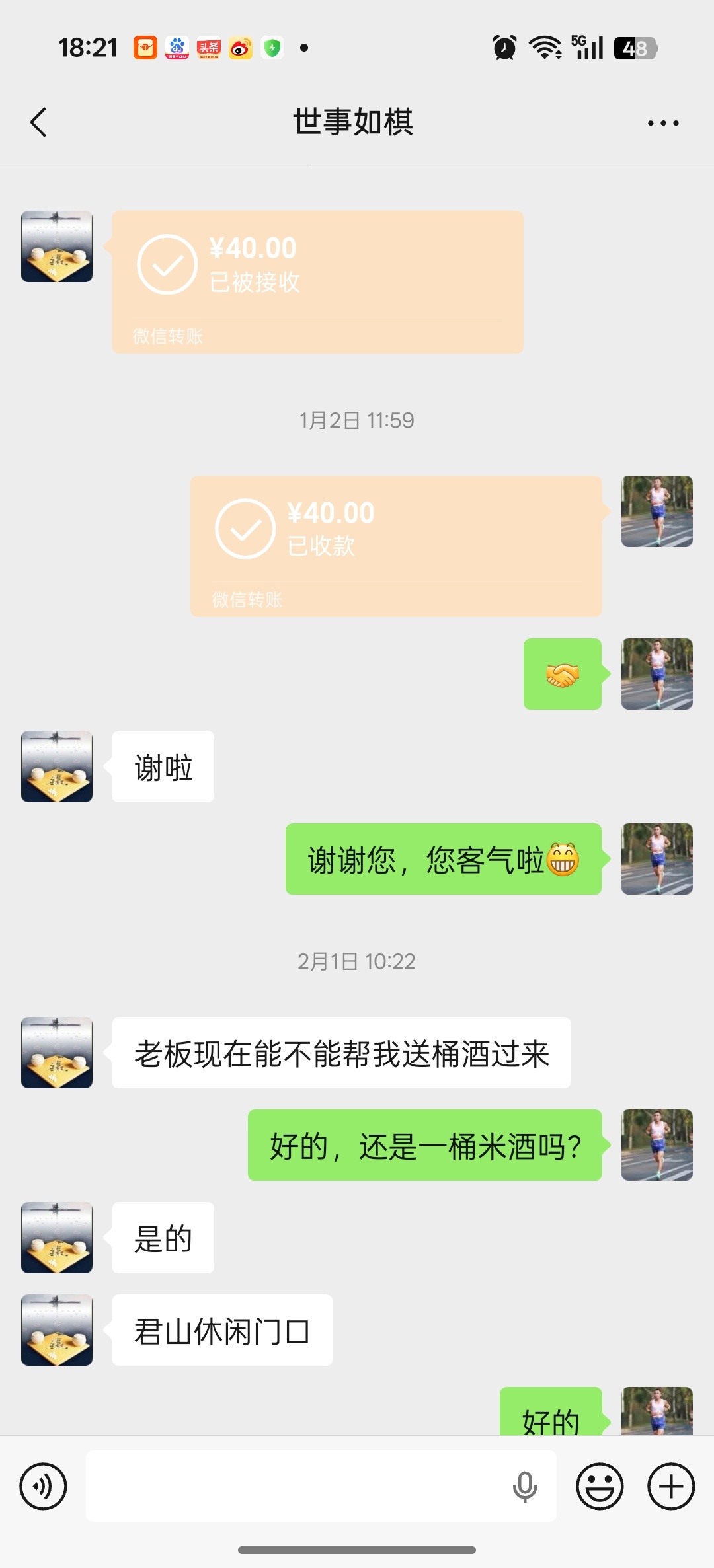Image resolution: width=714 pixels, height=1568 pixels.
Task: Open the ¥40.00 已收款 transfer card
Action: pos(395,546)
